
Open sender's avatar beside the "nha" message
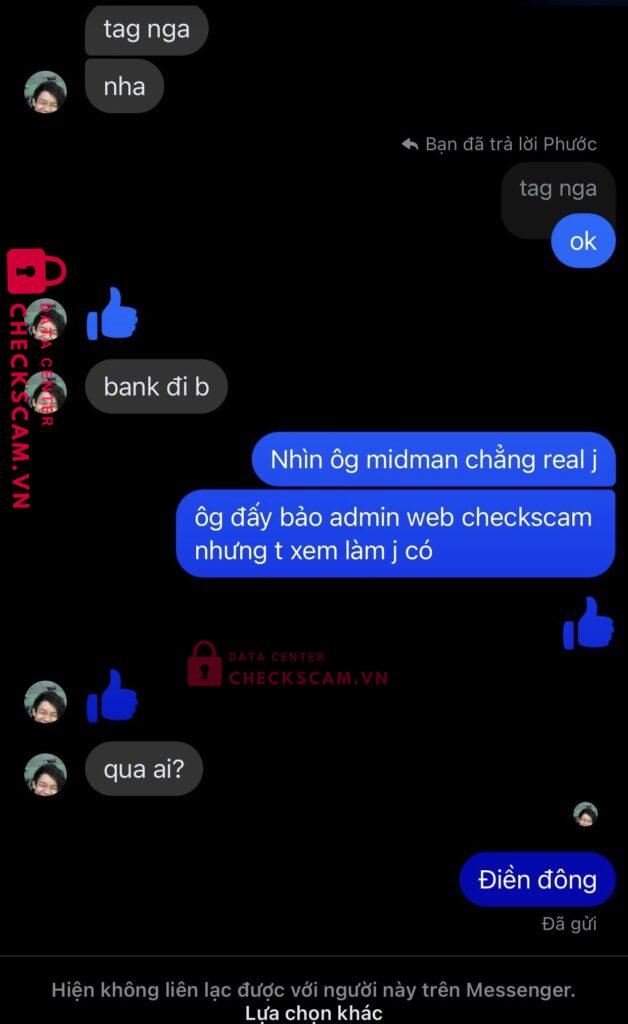45,92
